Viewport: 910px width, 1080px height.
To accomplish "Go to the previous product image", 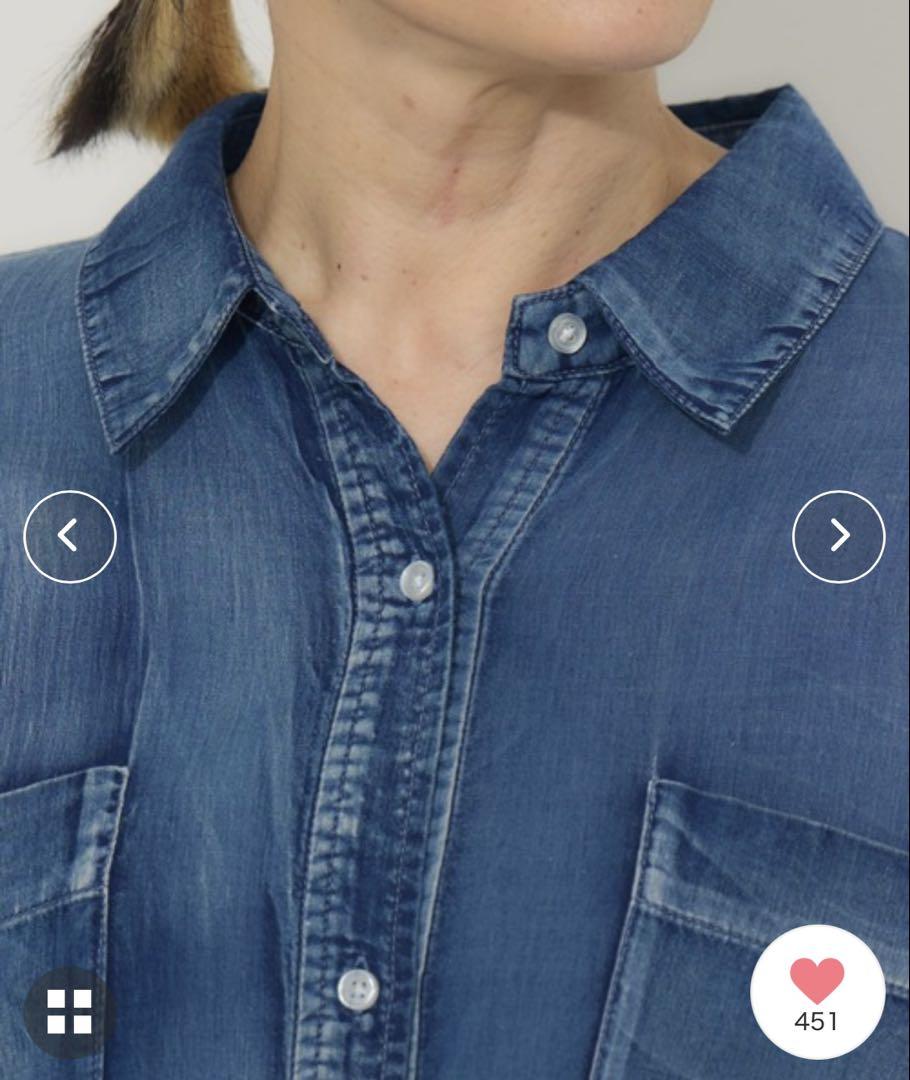I will 70,537.
